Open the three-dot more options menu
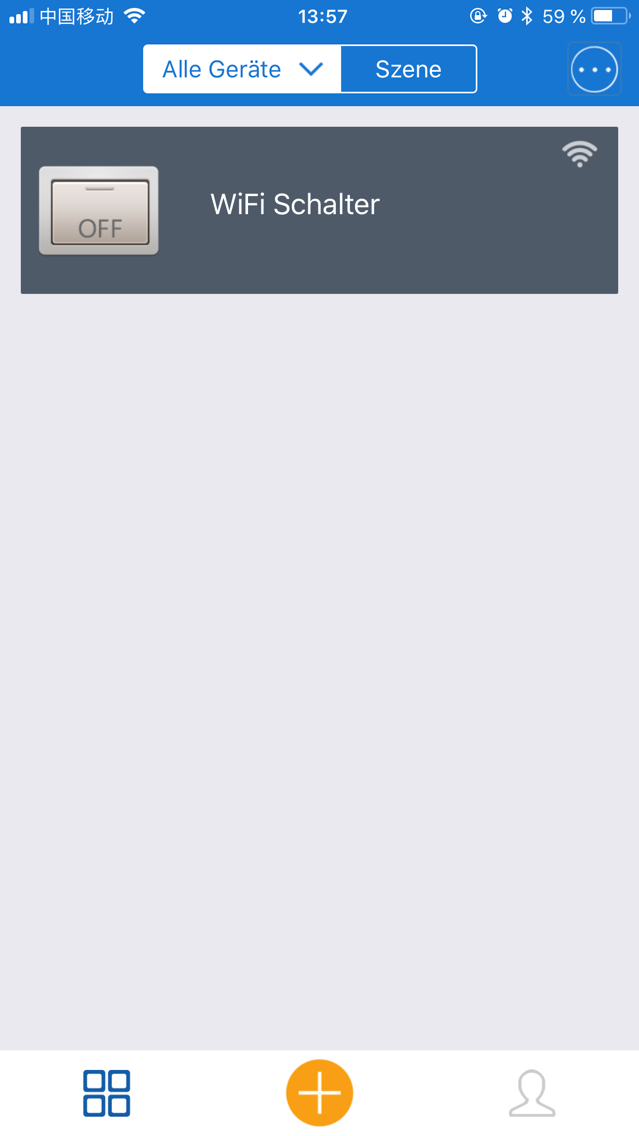Screen dimensions: 639x1136 (x=594, y=70)
